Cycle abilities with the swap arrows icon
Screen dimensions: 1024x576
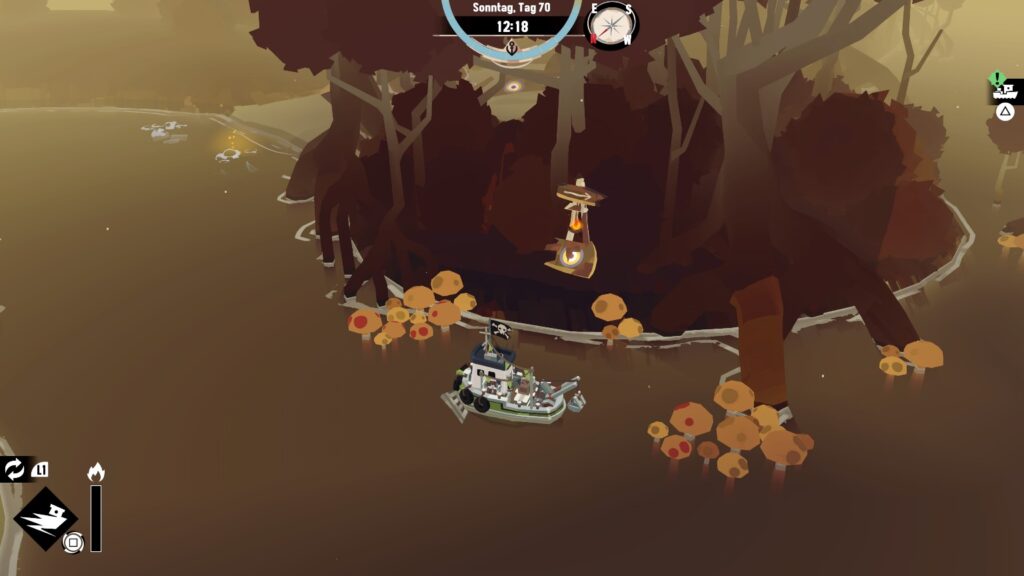point(15,469)
